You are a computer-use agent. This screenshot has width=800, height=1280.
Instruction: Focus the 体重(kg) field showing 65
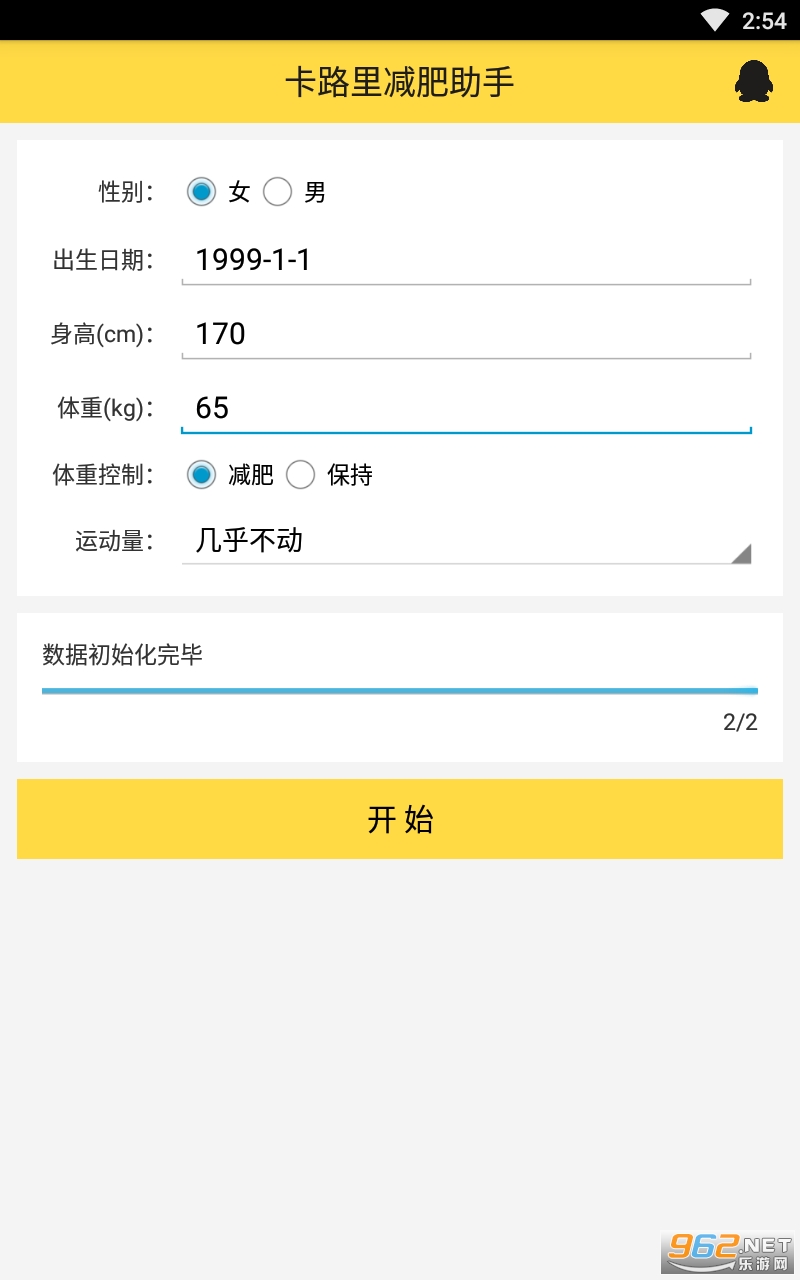pos(466,408)
